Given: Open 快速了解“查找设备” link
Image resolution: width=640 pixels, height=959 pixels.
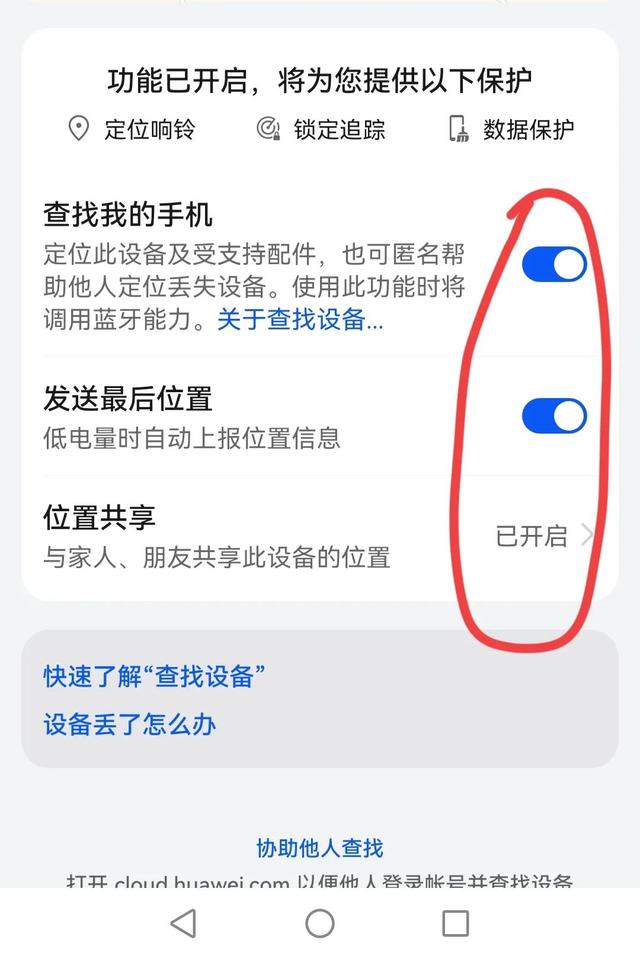Looking at the screenshot, I should coord(154,675).
